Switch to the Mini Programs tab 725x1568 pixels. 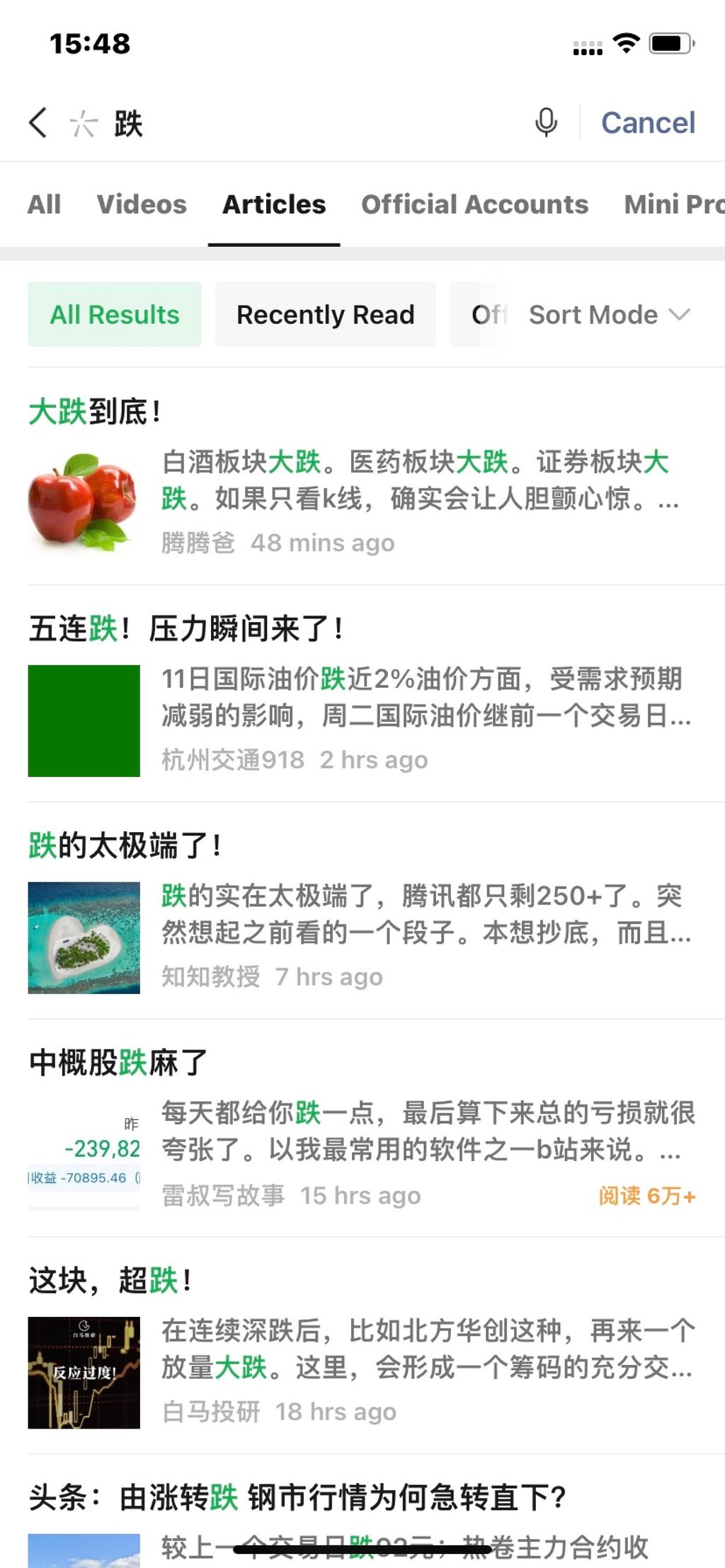(x=673, y=204)
